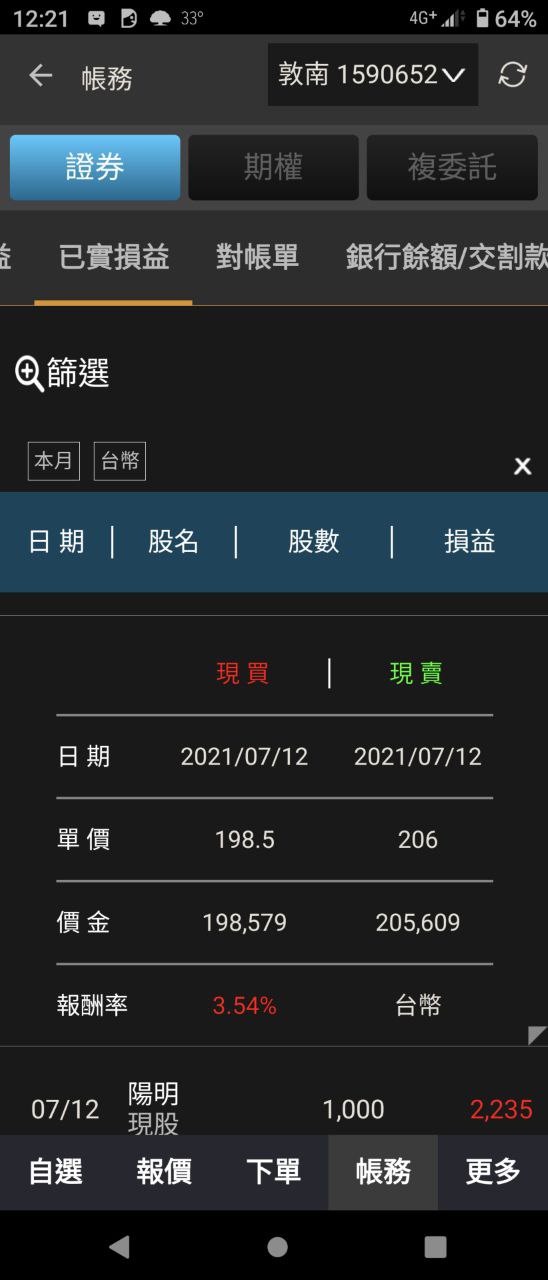Go back using the arrow icon
The height and width of the screenshot is (1280, 548).
click(x=40, y=75)
